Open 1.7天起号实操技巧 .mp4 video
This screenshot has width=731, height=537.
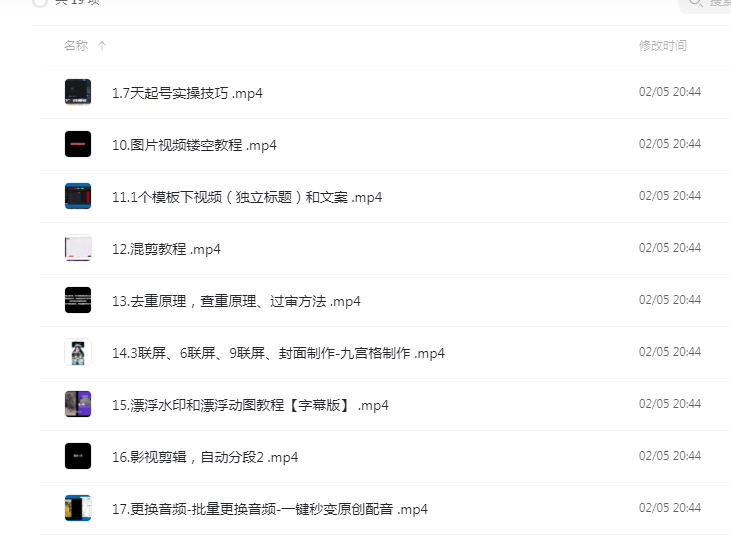[x=187, y=93]
